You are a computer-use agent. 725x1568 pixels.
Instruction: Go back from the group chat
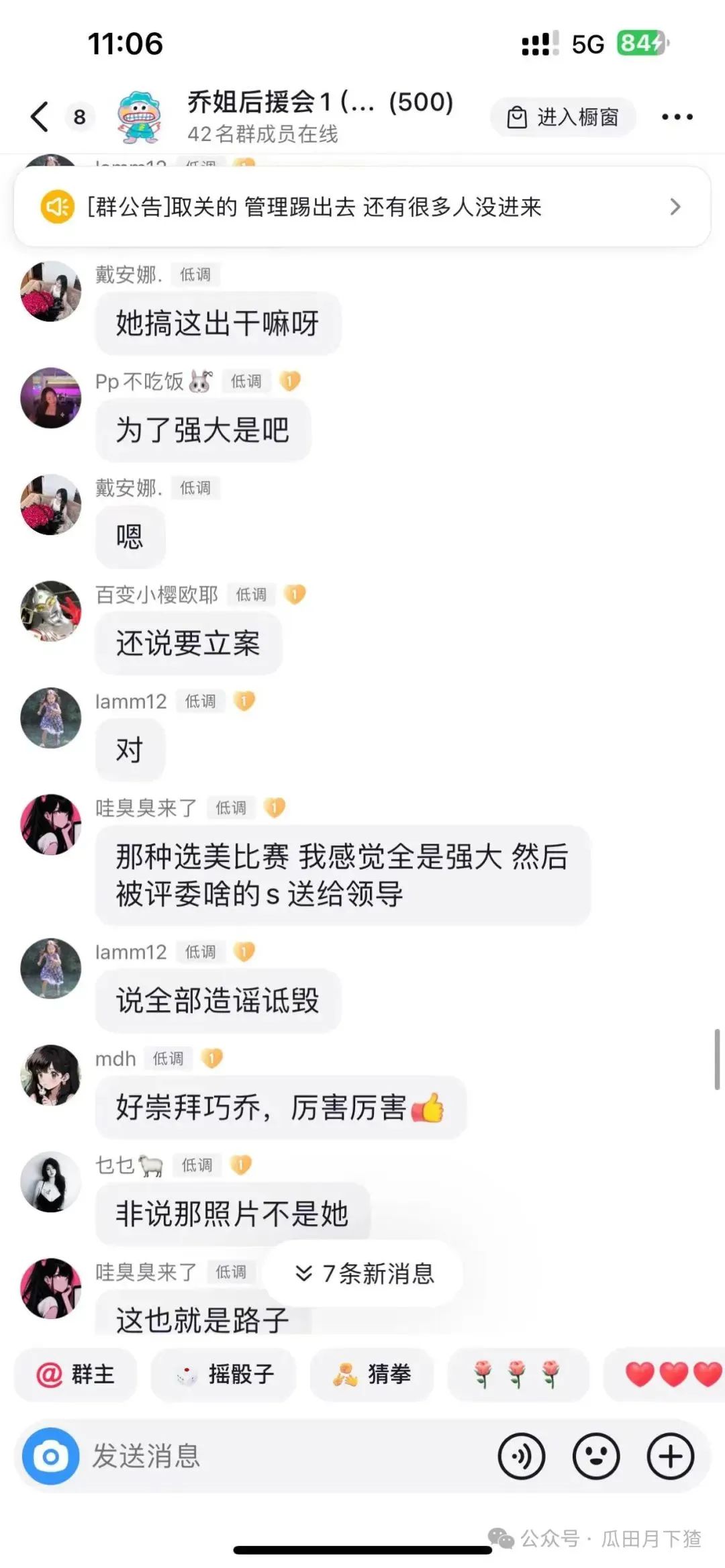40,117
